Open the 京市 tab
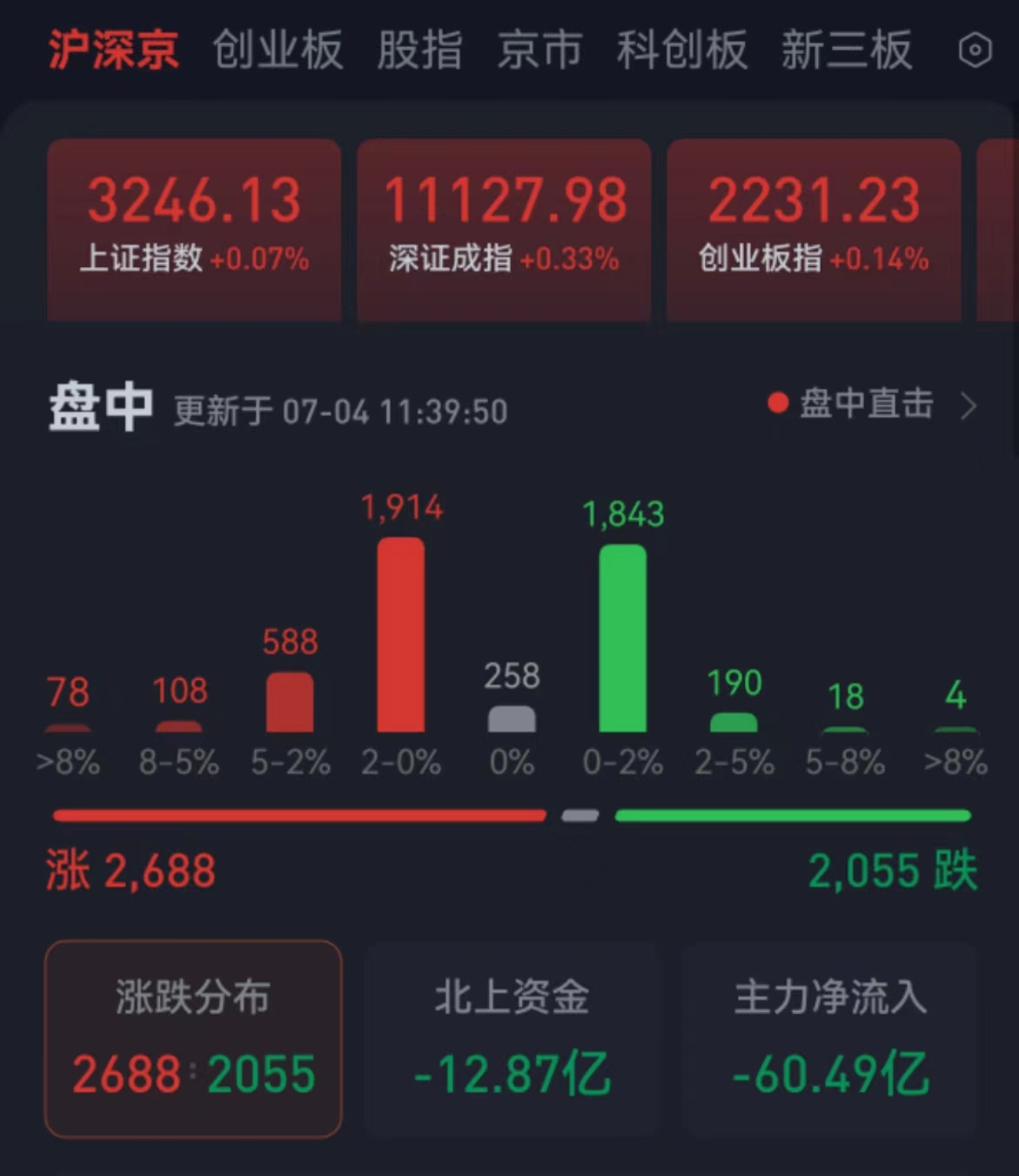Image resolution: width=1019 pixels, height=1176 pixels. coord(540,50)
